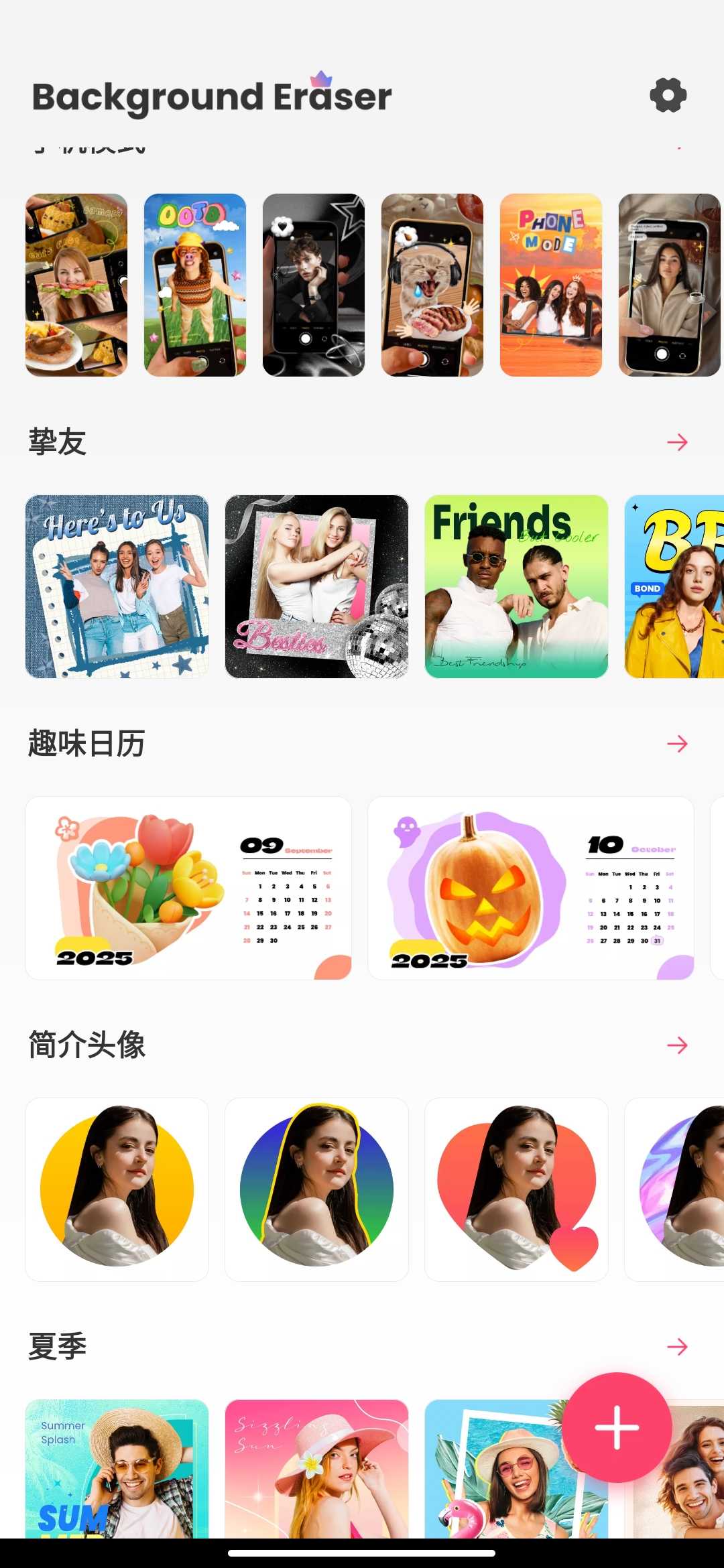Open the October 2025 pumpkin calendar
Image resolution: width=724 pixels, height=1568 pixels.
click(x=530, y=888)
